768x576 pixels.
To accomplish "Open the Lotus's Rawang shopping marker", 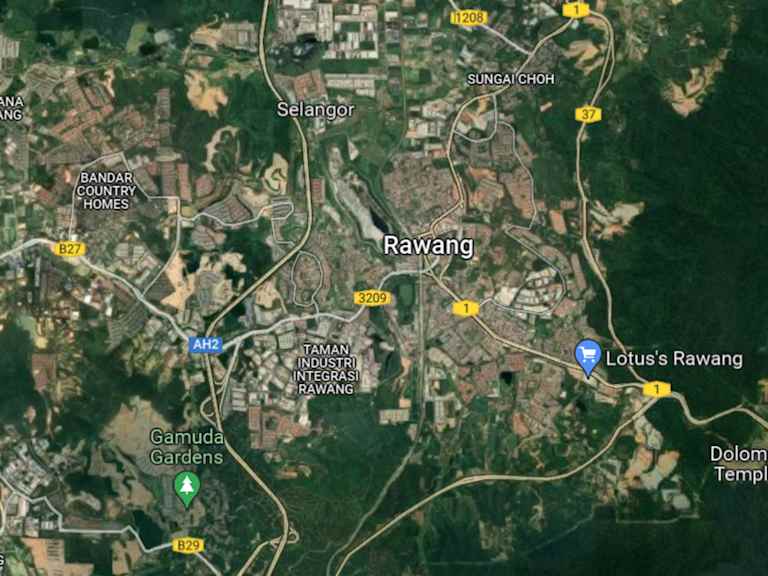I will 588,355.
